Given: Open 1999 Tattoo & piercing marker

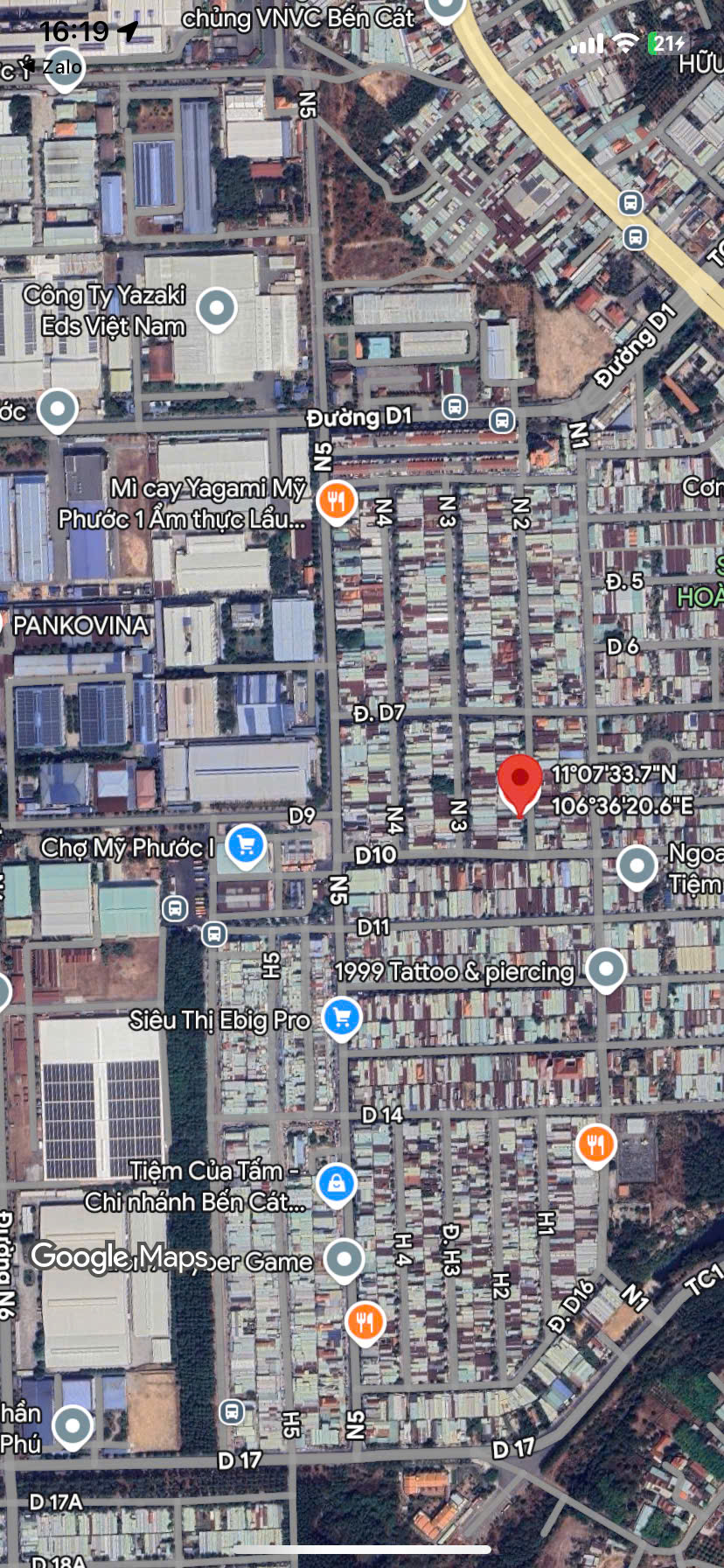Looking at the screenshot, I should click(x=606, y=969).
